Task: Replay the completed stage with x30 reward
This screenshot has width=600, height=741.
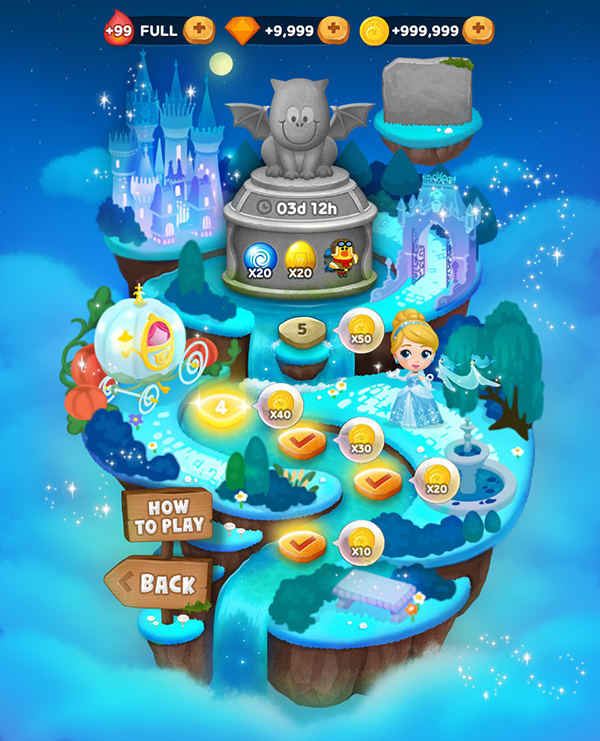Action: [301, 440]
